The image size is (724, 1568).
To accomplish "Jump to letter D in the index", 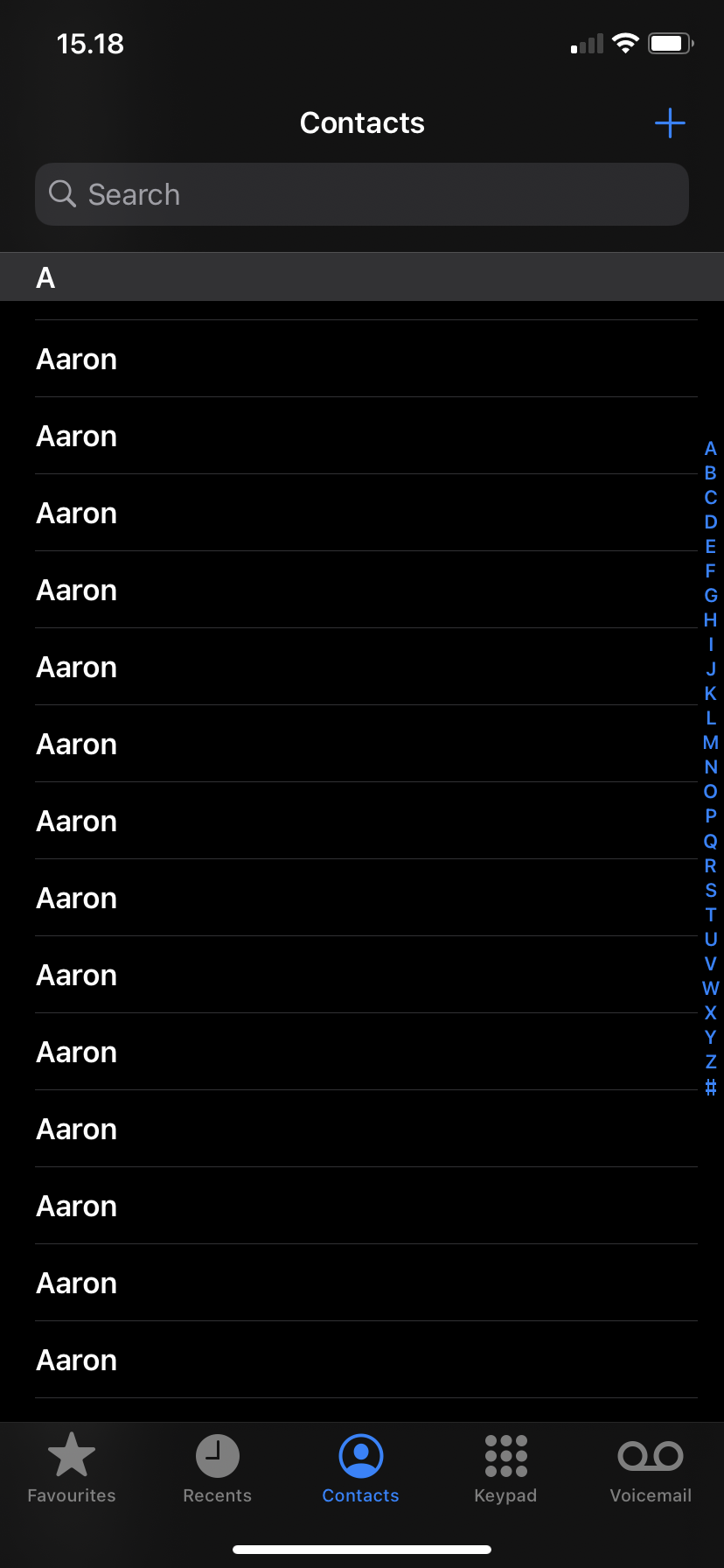I will [x=710, y=522].
